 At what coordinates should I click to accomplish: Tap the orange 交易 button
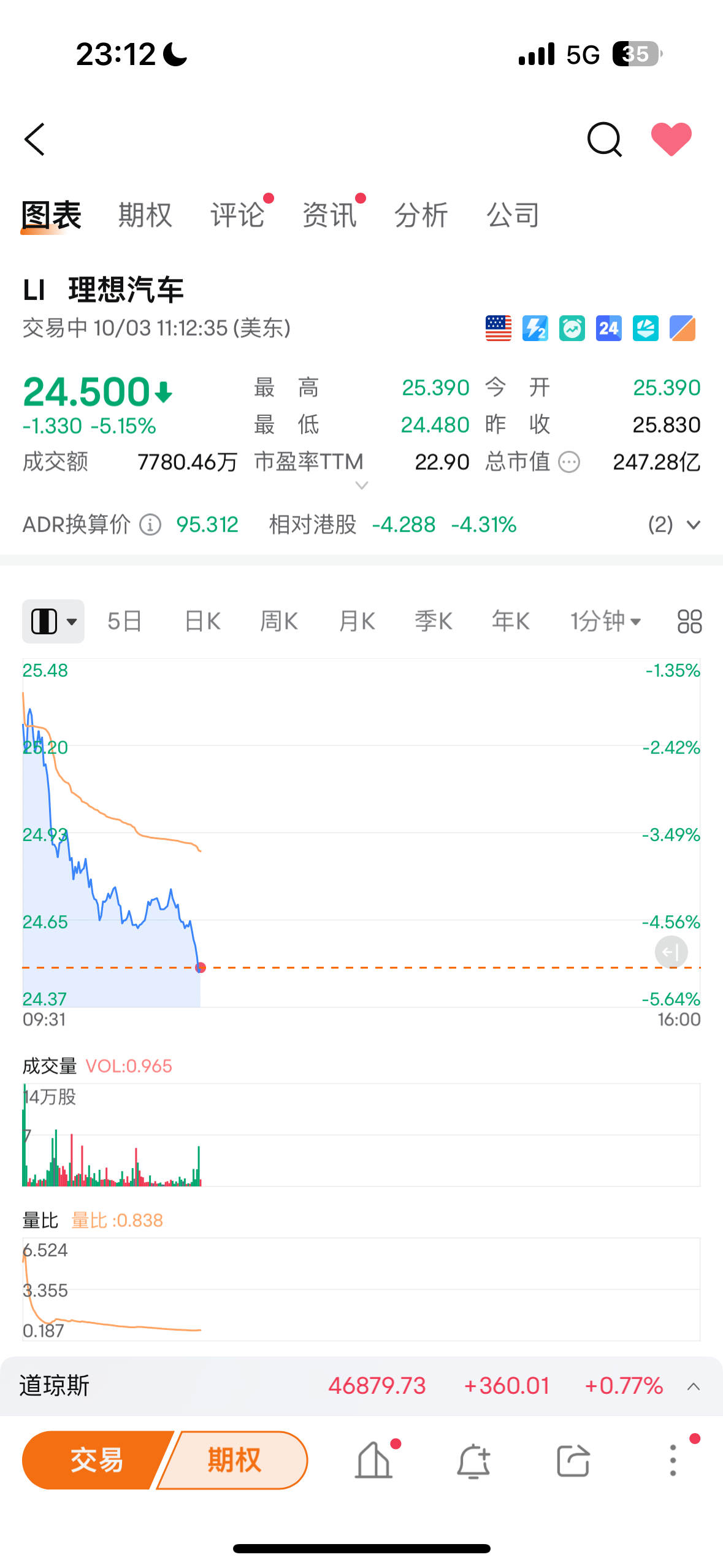96,1460
